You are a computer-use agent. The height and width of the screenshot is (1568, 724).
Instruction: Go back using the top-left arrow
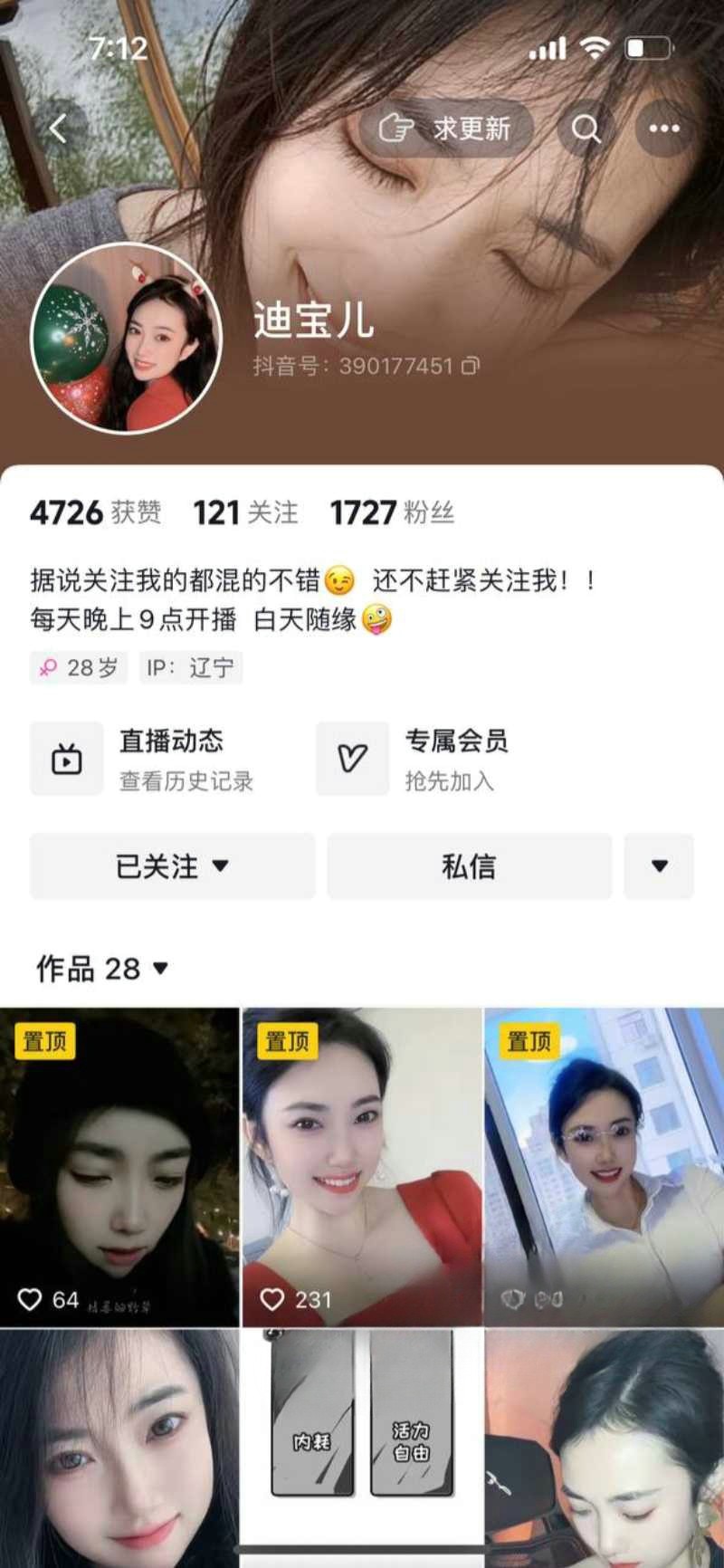coord(58,129)
